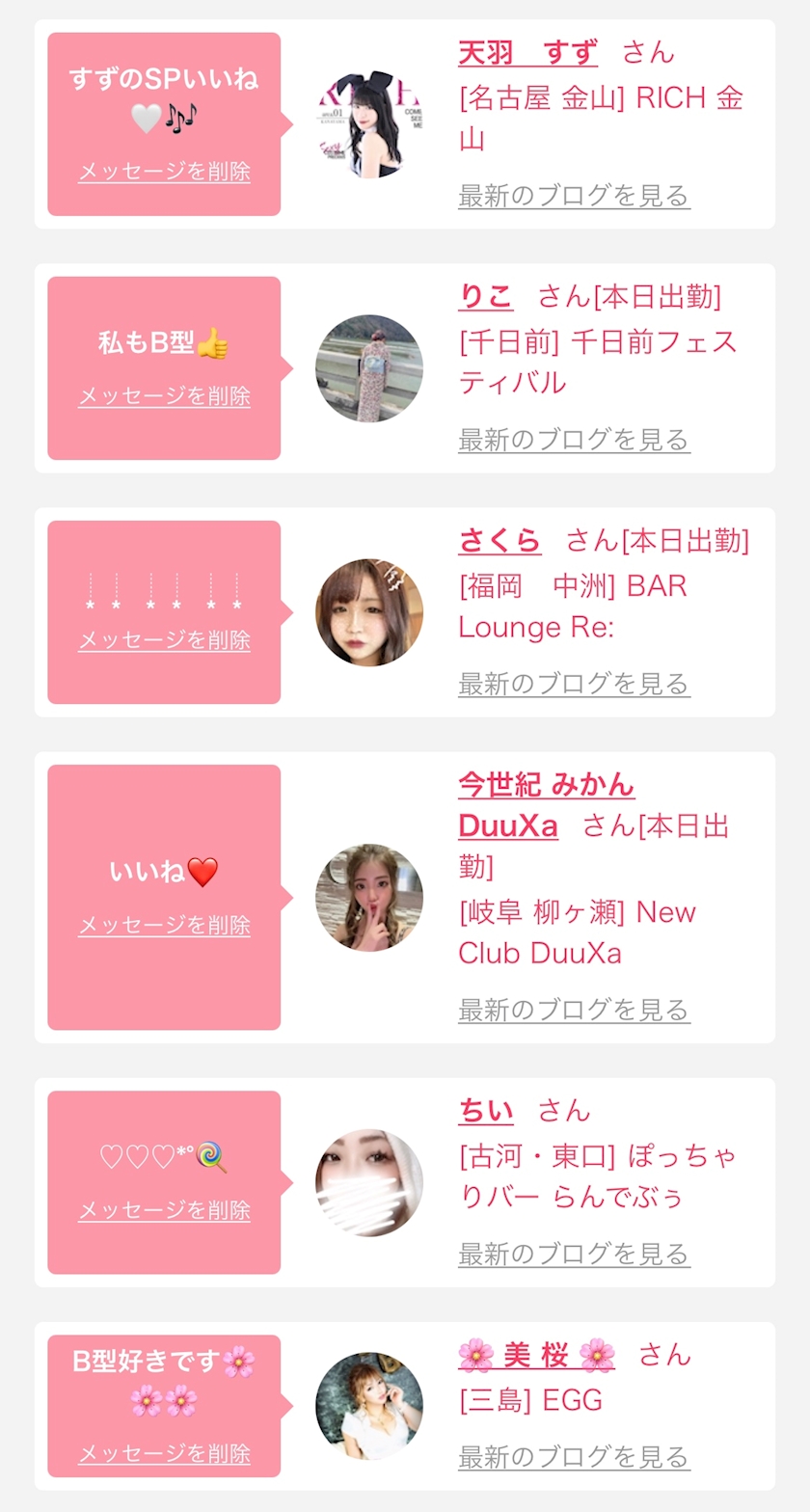The width and height of the screenshot is (810, 1512).
Task: View さくら's latest blog
Action: (574, 684)
